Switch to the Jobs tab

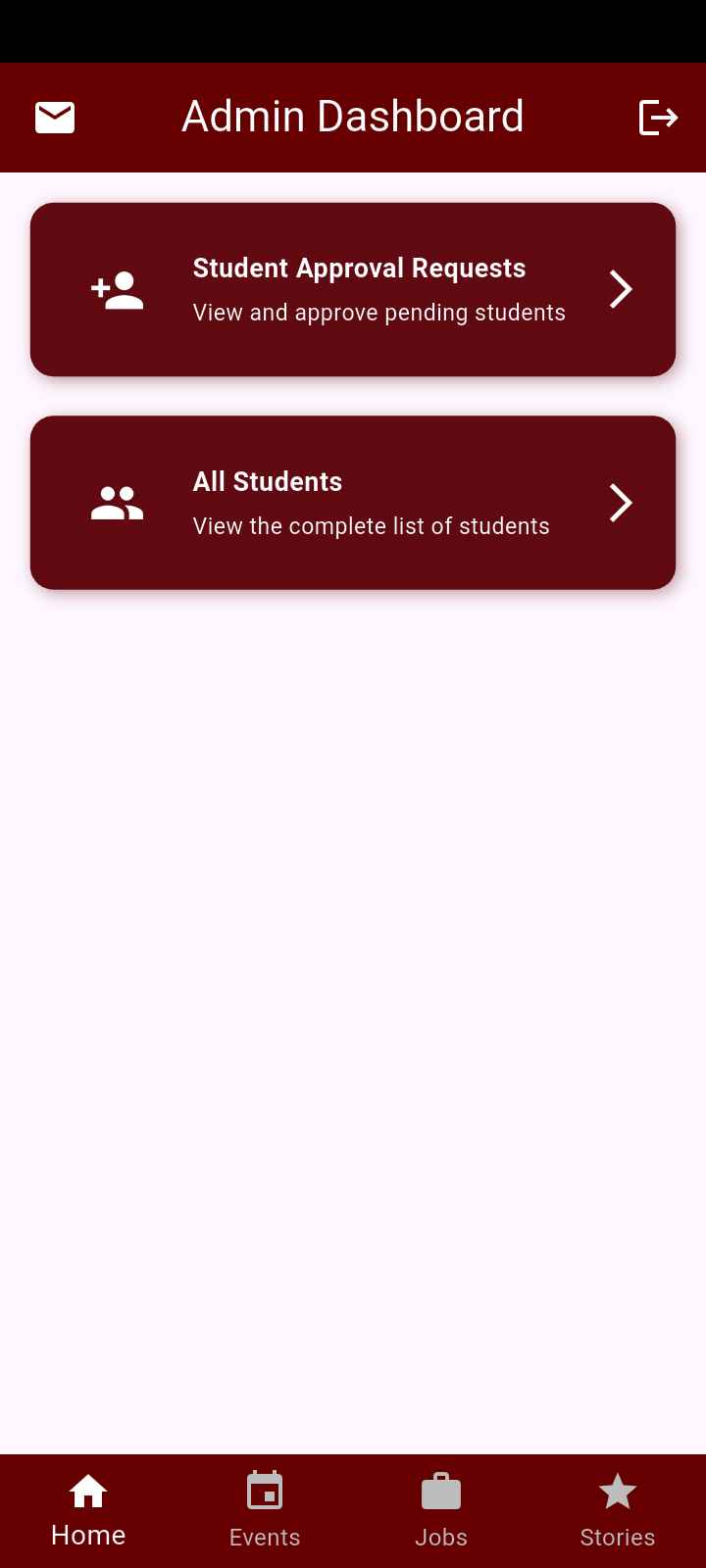pyautogui.click(x=441, y=1511)
